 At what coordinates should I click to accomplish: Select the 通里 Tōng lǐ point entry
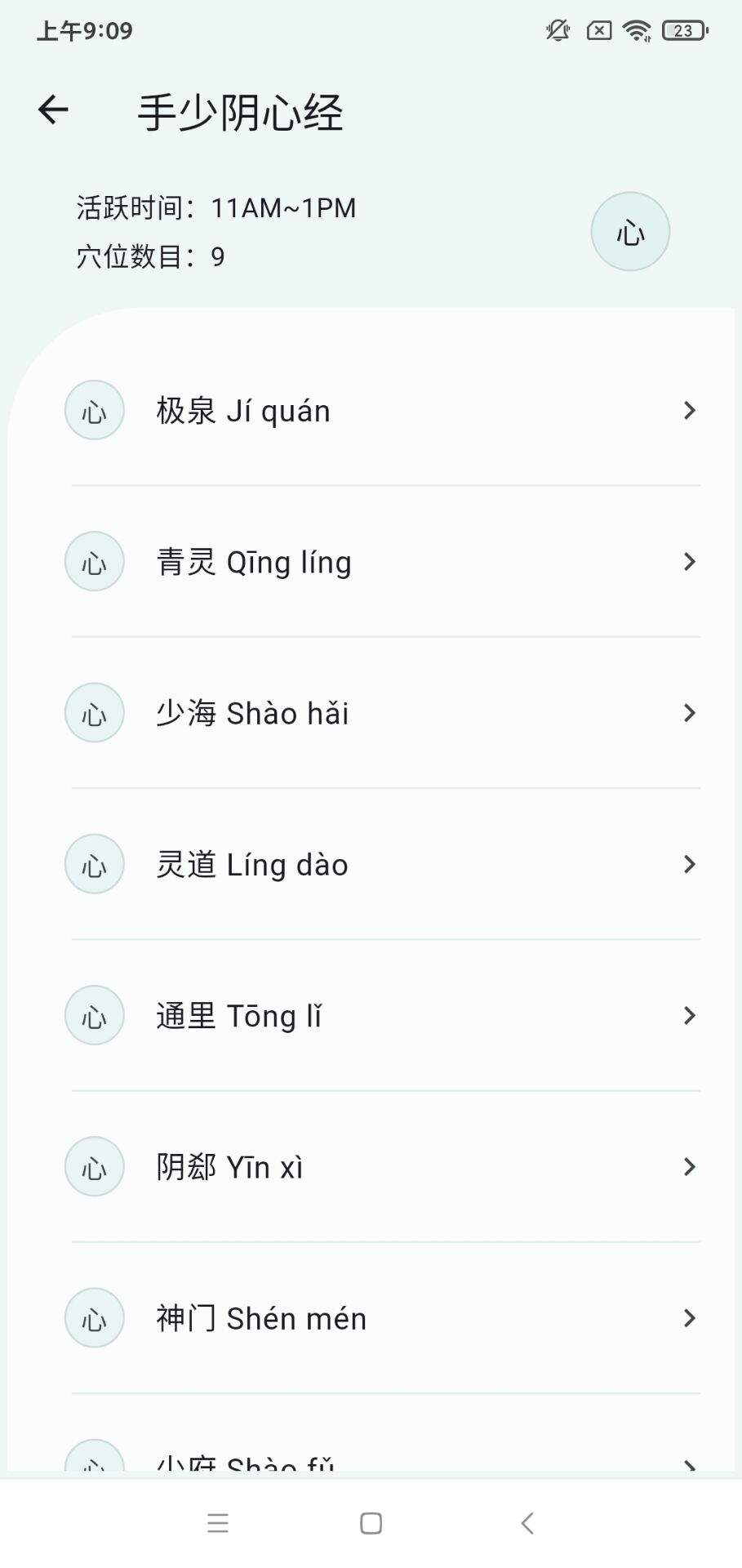[x=688, y=1015]
